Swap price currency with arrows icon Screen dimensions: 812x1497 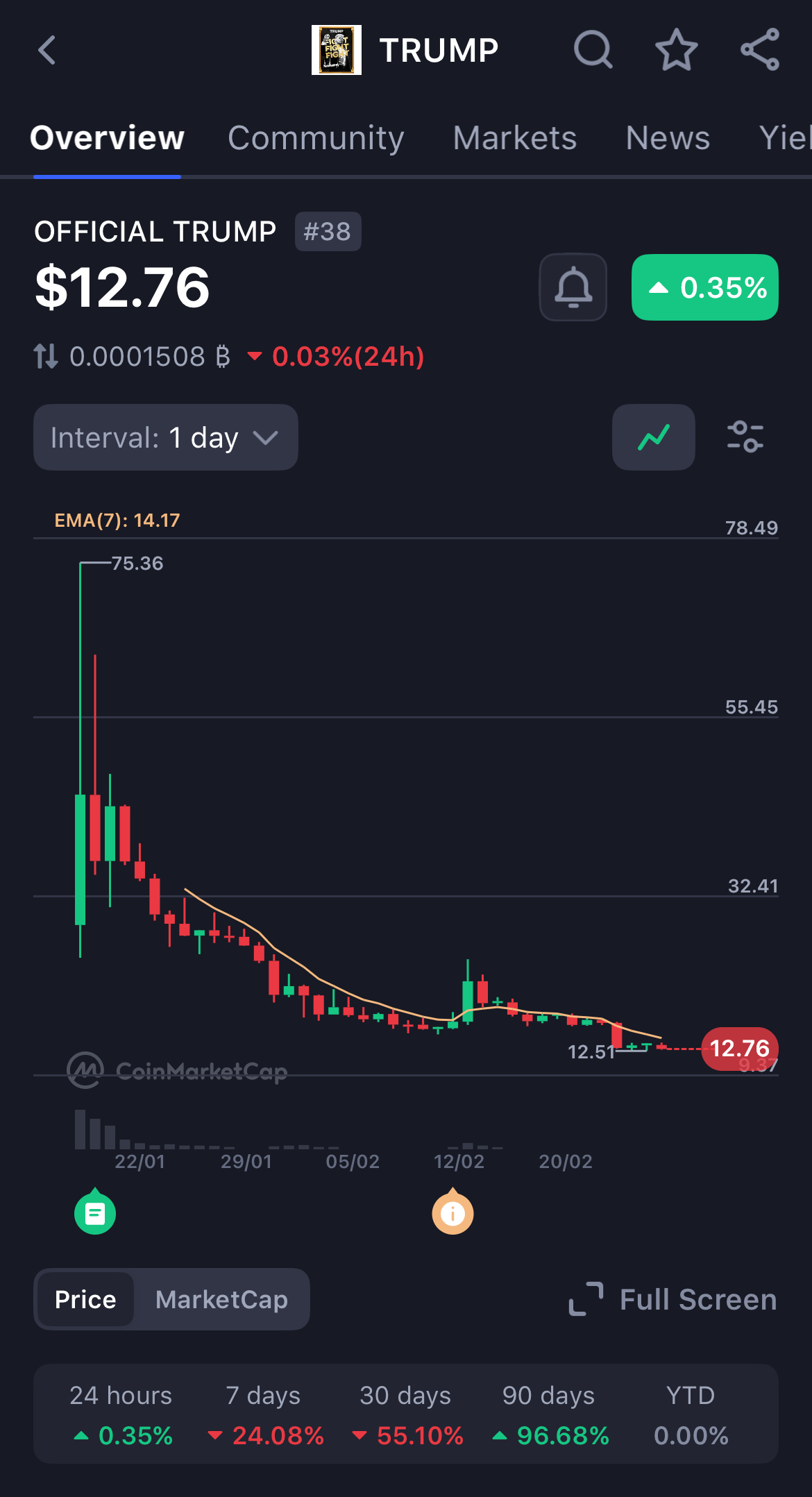coord(46,357)
